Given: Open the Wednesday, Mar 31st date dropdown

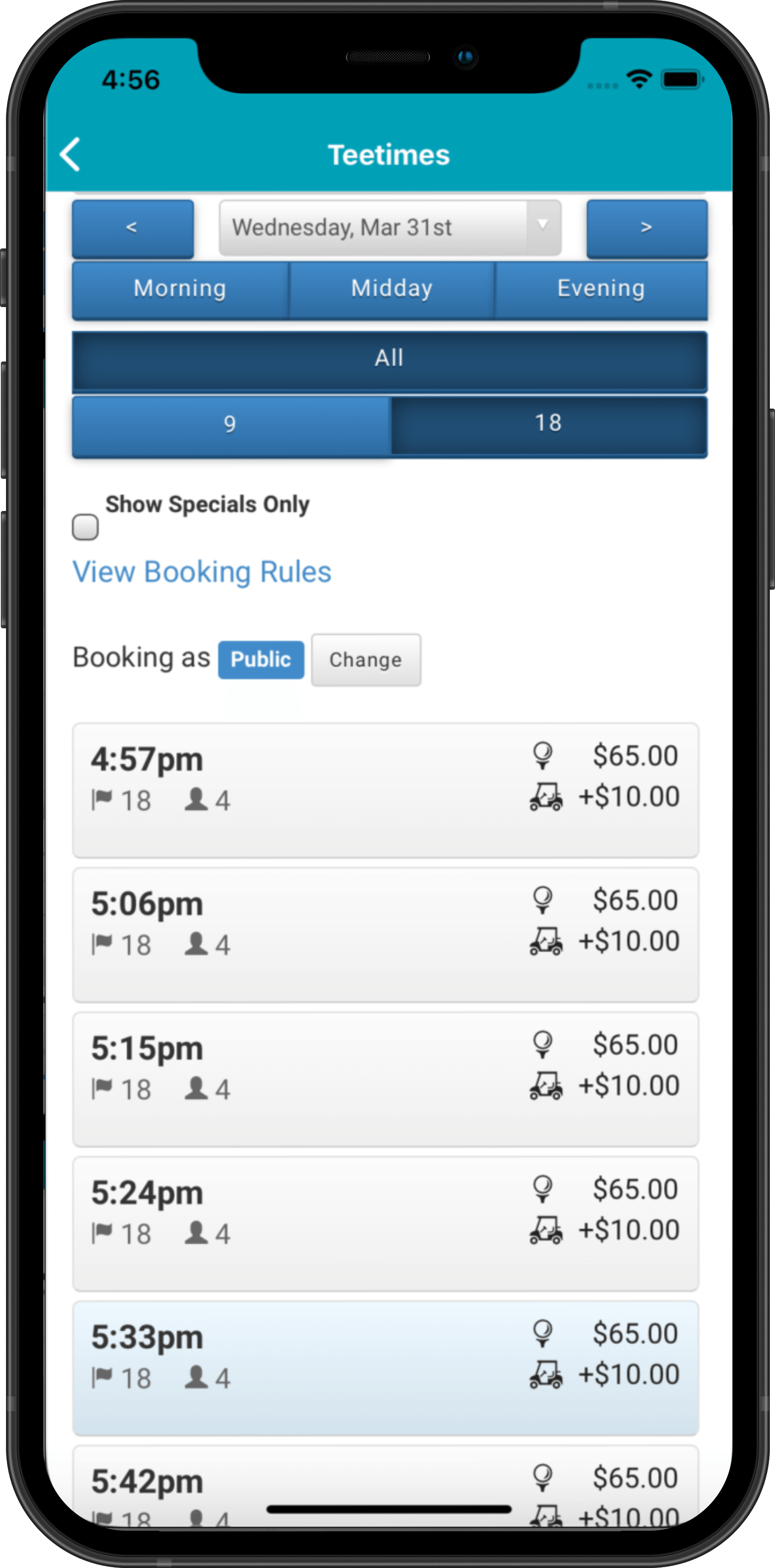Looking at the screenshot, I should tap(389, 228).
